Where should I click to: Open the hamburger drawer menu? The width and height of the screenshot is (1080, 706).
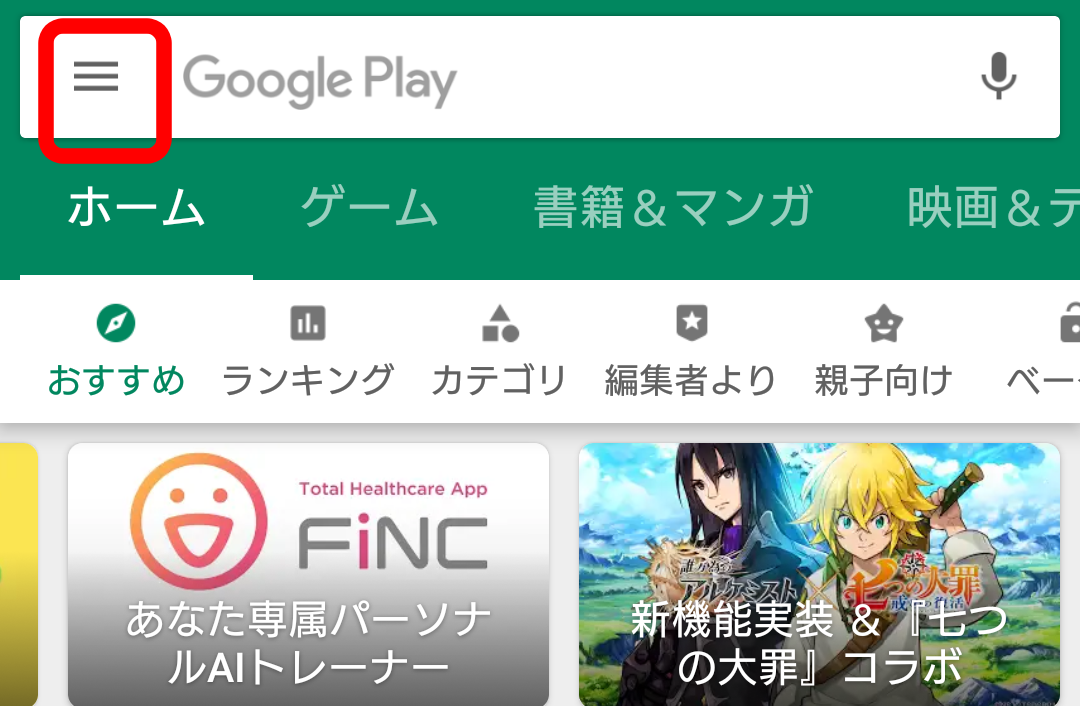(x=96, y=76)
